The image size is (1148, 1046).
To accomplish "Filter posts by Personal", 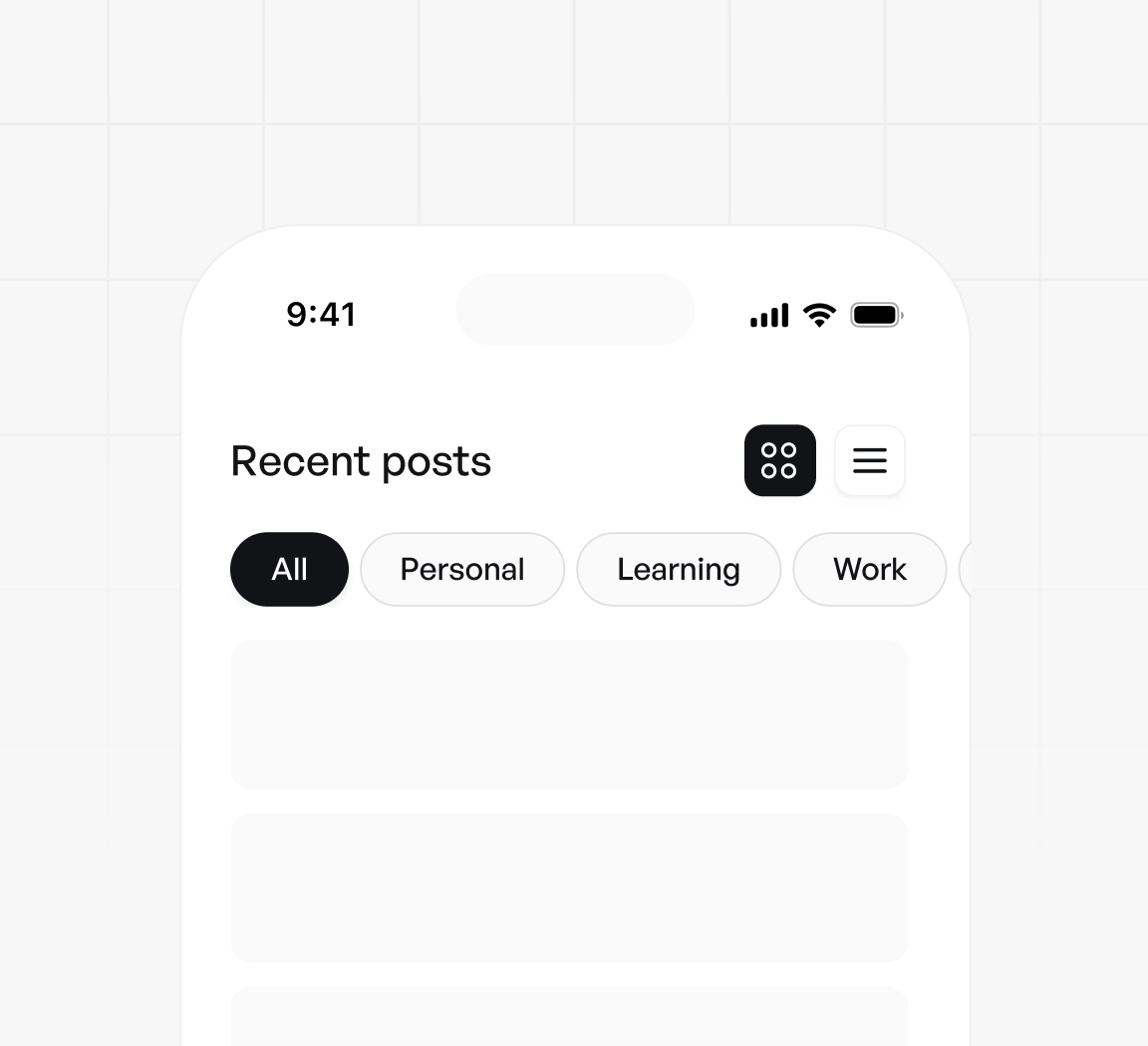I will tap(461, 569).
